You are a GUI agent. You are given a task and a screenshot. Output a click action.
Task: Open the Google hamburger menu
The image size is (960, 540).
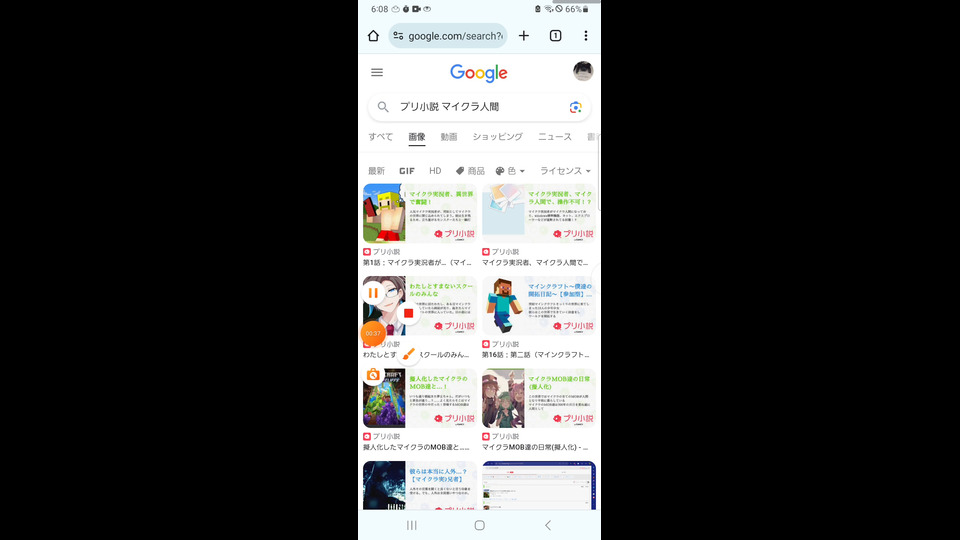[377, 72]
